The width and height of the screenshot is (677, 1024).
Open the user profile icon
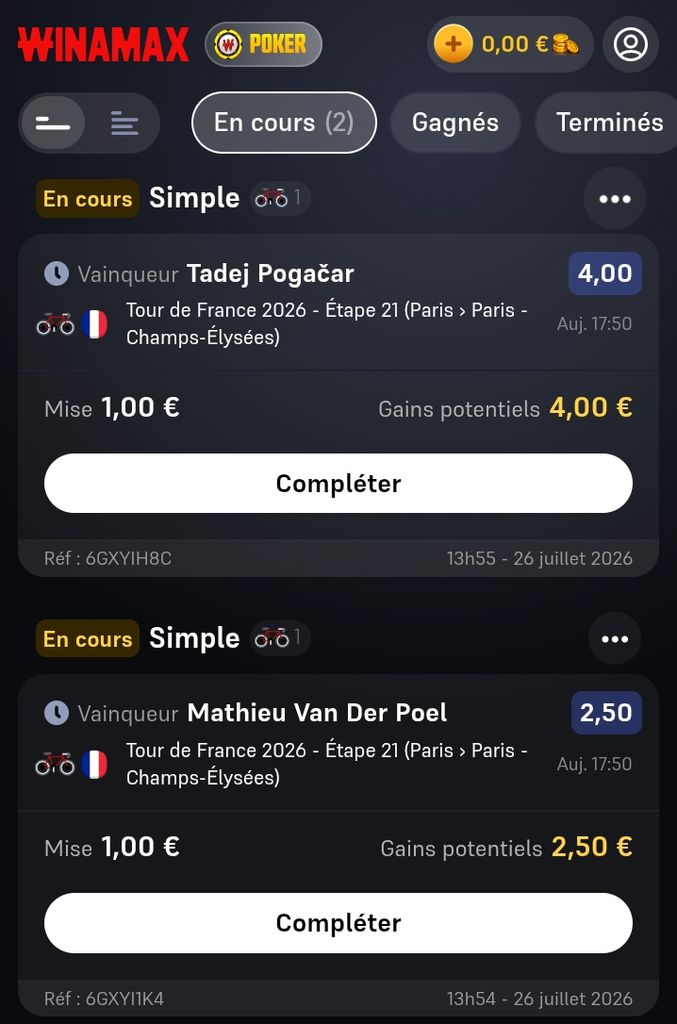click(x=630, y=44)
